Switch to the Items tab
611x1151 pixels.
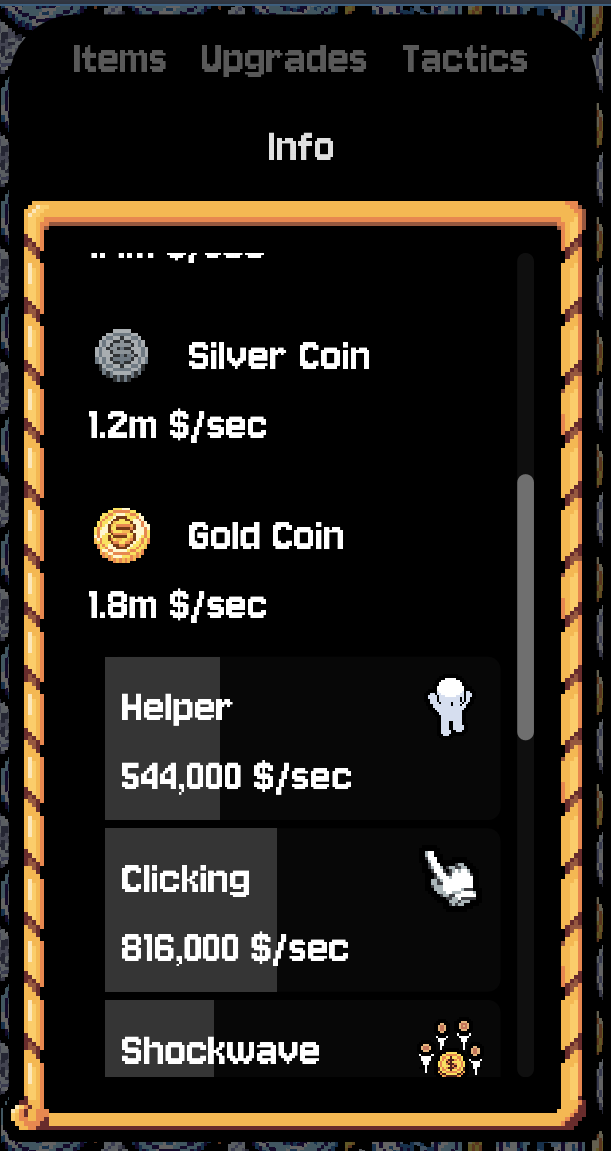(x=119, y=60)
